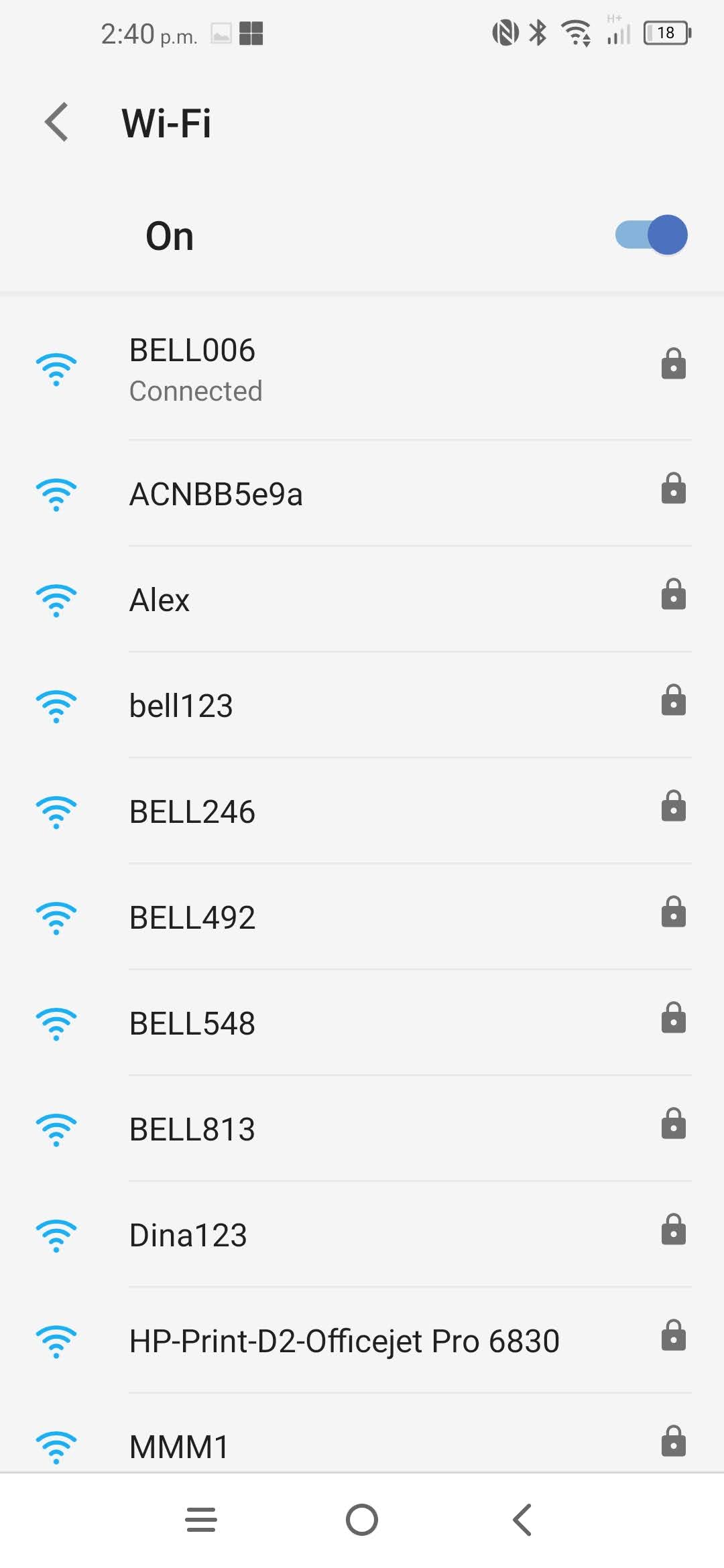Connect to the MMM1 network
This screenshot has height=1568, width=724.
(362, 1444)
